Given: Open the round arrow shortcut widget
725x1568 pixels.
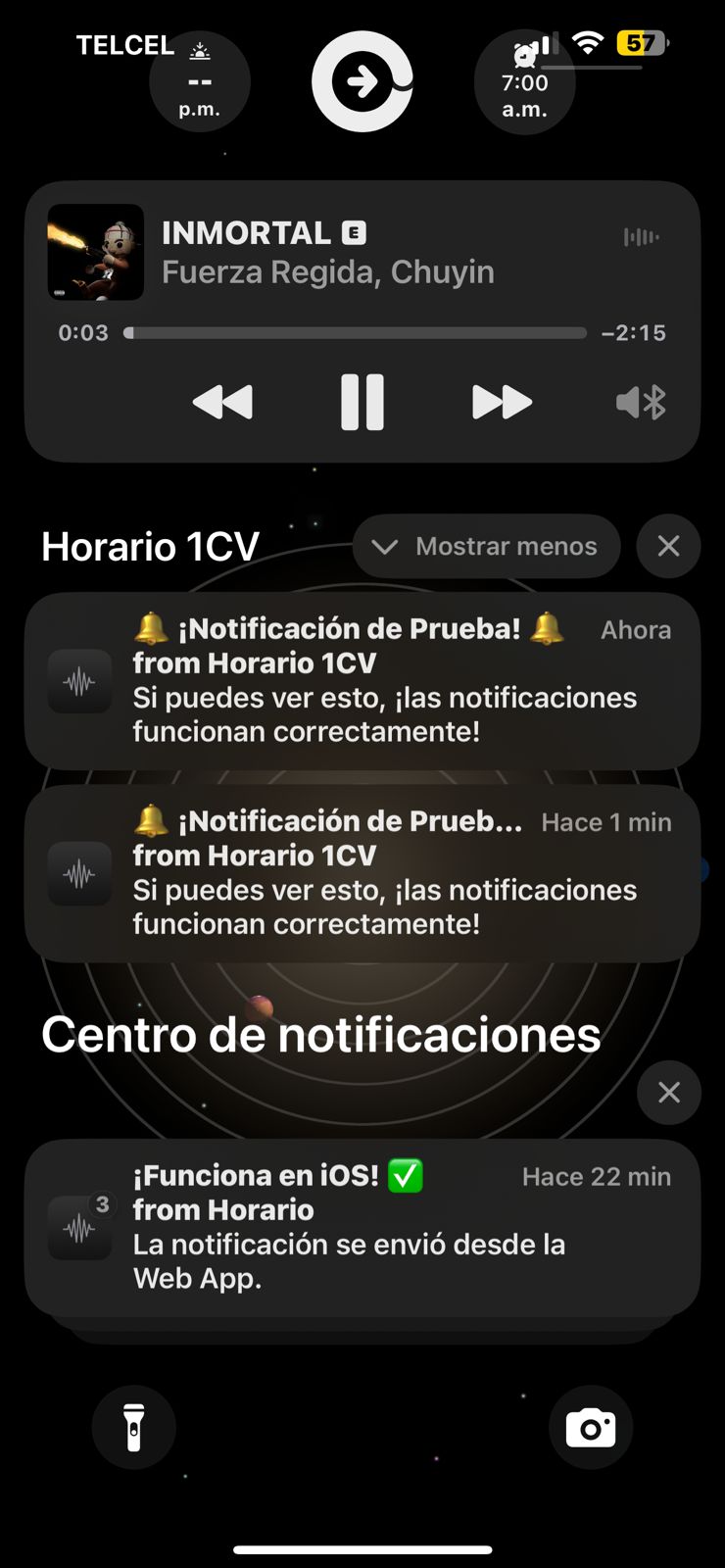Looking at the screenshot, I should click(362, 81).
